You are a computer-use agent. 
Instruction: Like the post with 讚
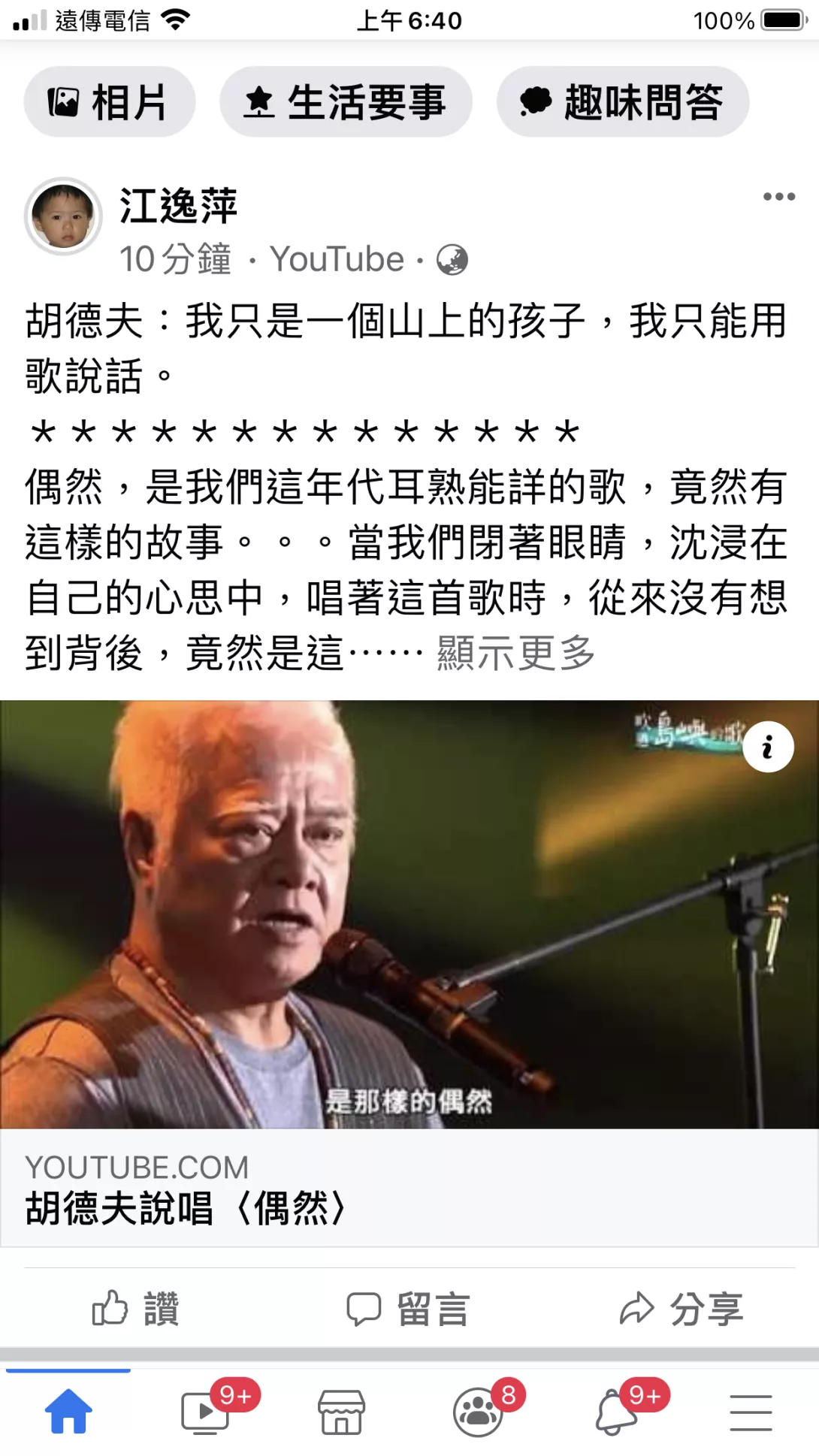[136, 1309]
